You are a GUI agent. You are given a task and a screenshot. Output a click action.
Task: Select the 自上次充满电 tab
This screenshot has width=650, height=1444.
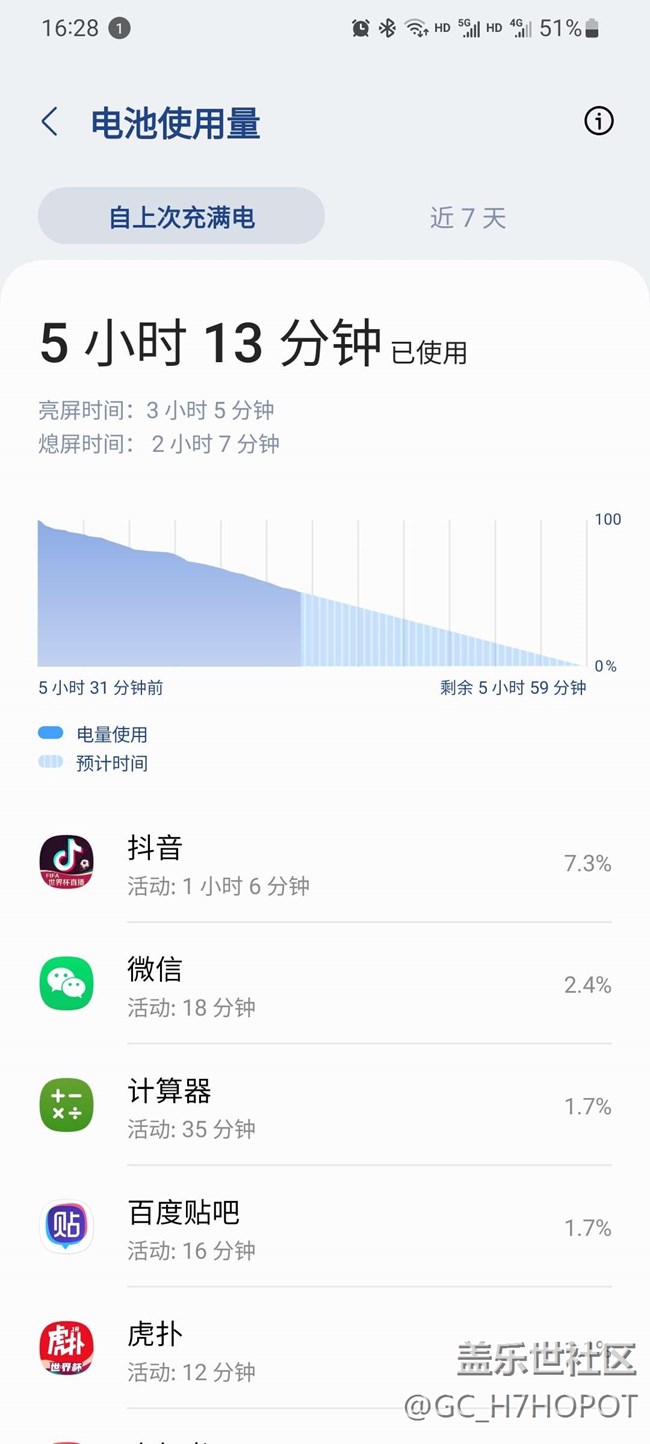coord(181,217)
